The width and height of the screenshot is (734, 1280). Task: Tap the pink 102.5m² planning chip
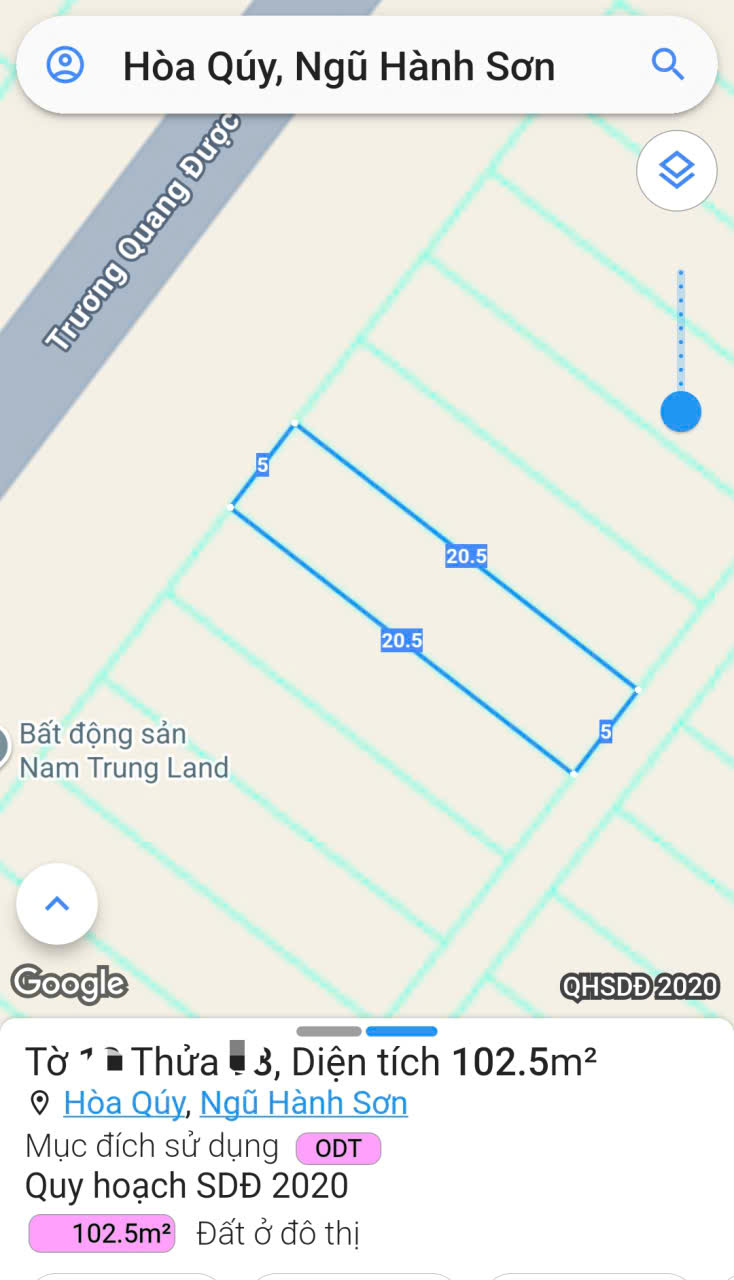click(102, 1233)
